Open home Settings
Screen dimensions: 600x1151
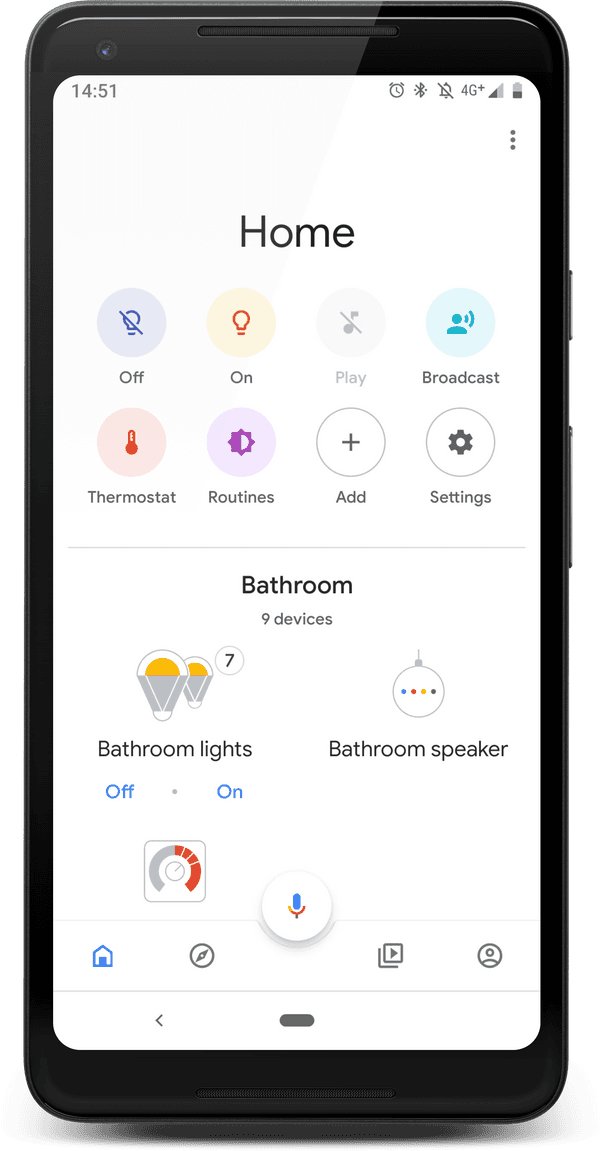coord(460,442)
